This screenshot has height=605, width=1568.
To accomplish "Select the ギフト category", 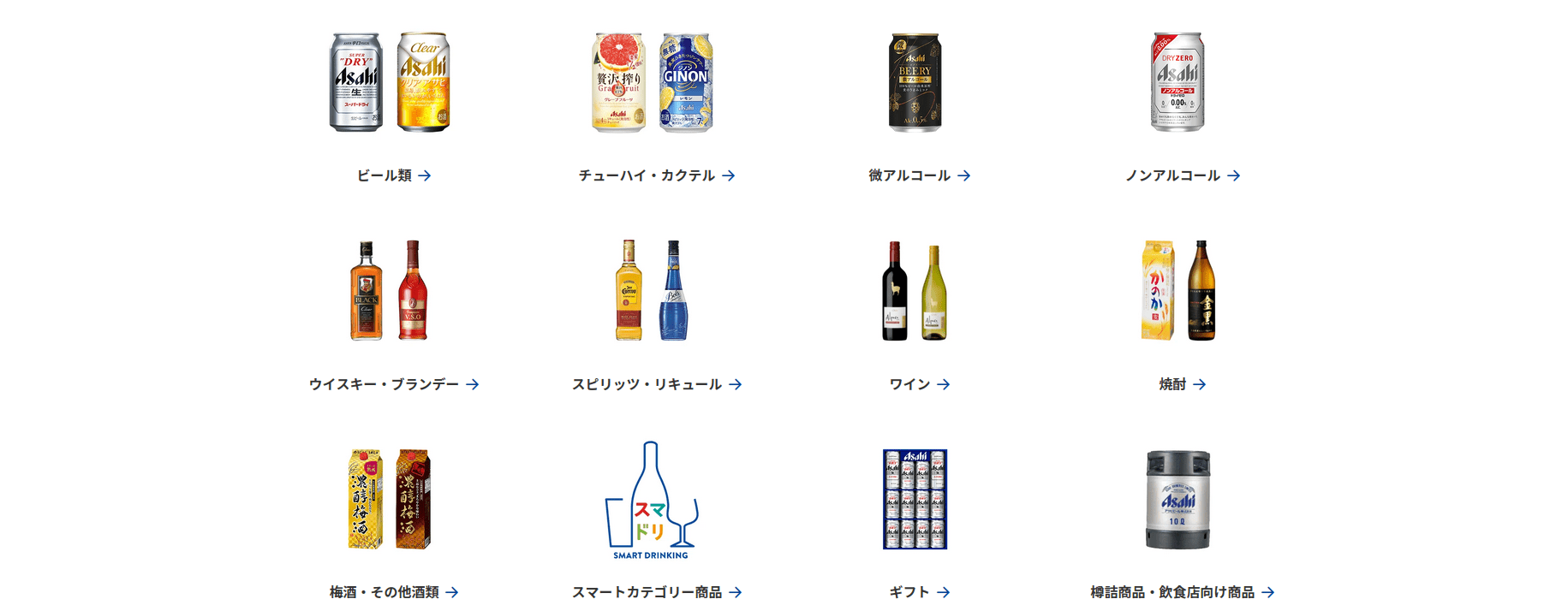I will [x=919, y=592].
